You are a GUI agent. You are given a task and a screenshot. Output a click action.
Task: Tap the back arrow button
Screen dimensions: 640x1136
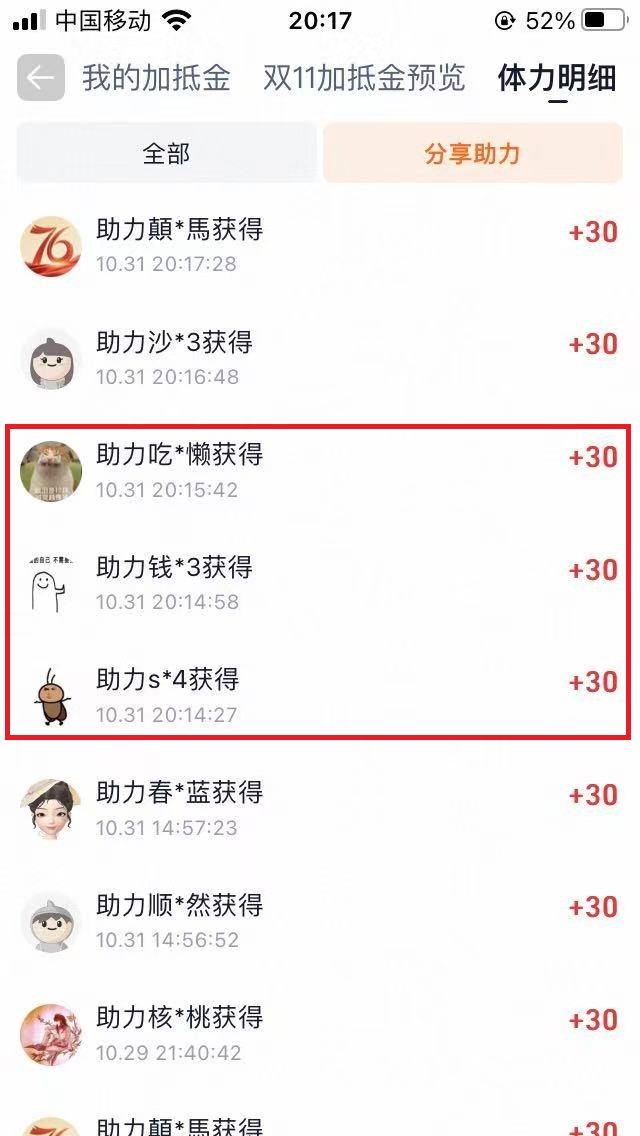[41, 79]
